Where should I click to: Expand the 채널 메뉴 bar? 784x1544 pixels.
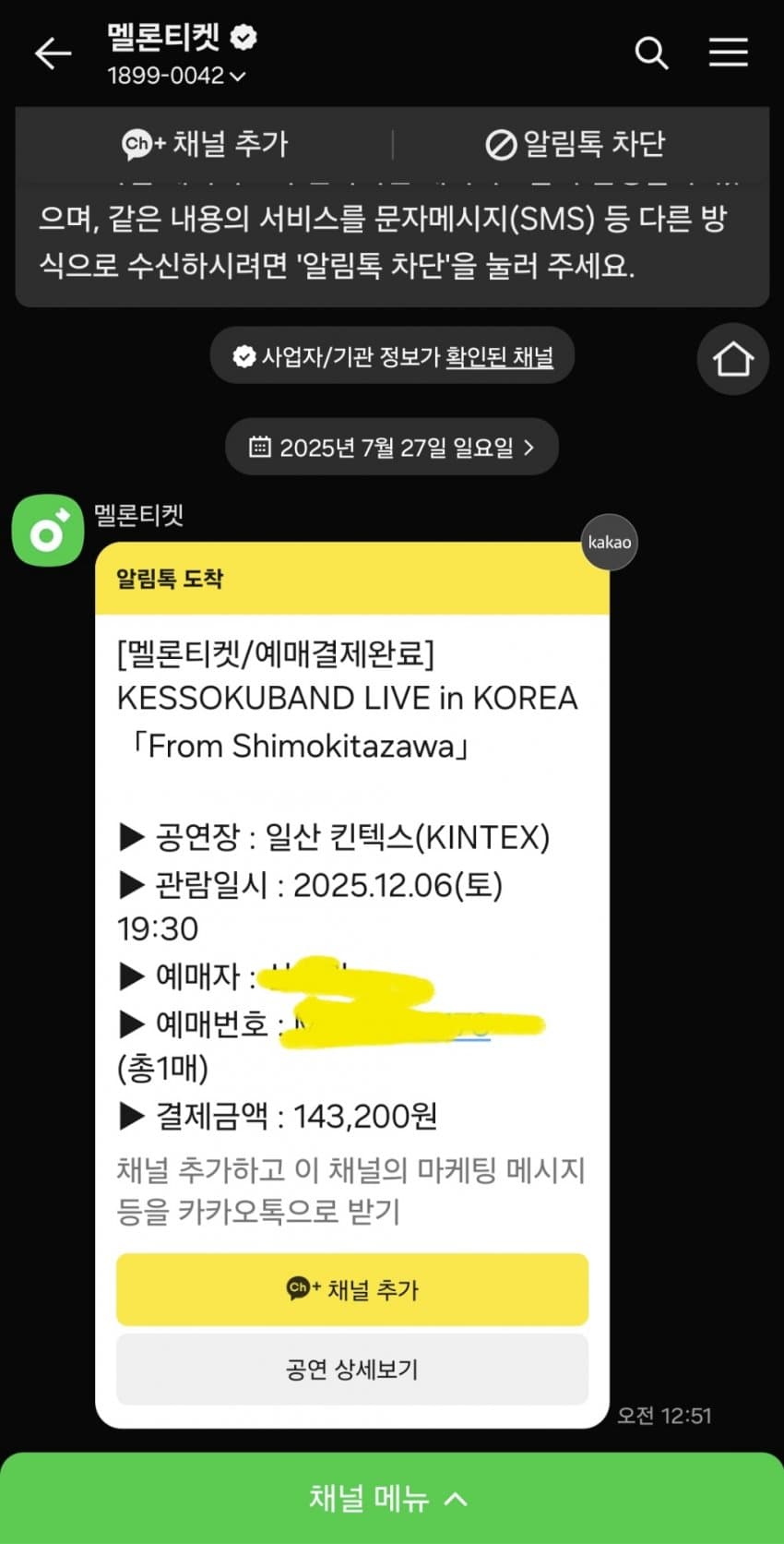tap(391, 1498)
